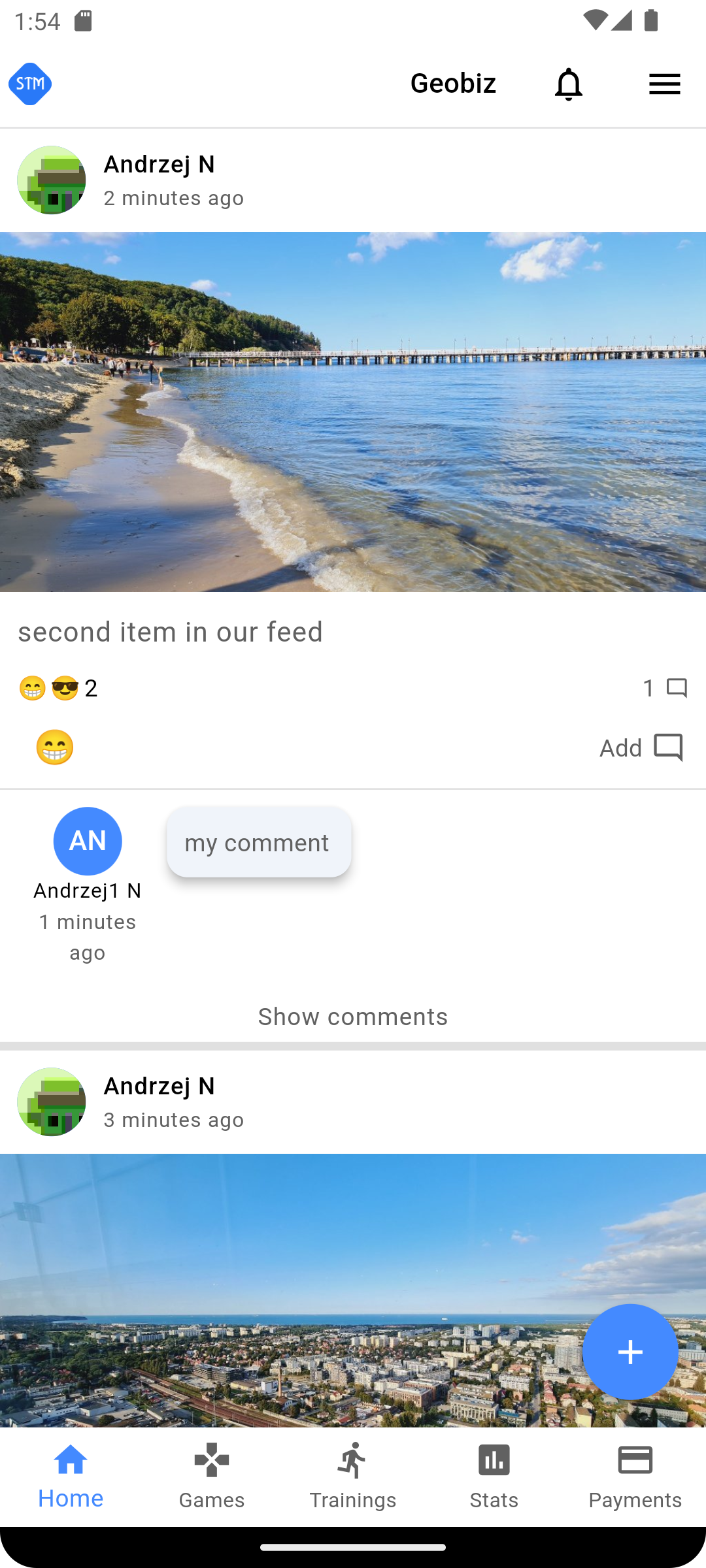706x1568 pixels.
Task: React with the grinning emoji button
Action: tap(55, 747)
